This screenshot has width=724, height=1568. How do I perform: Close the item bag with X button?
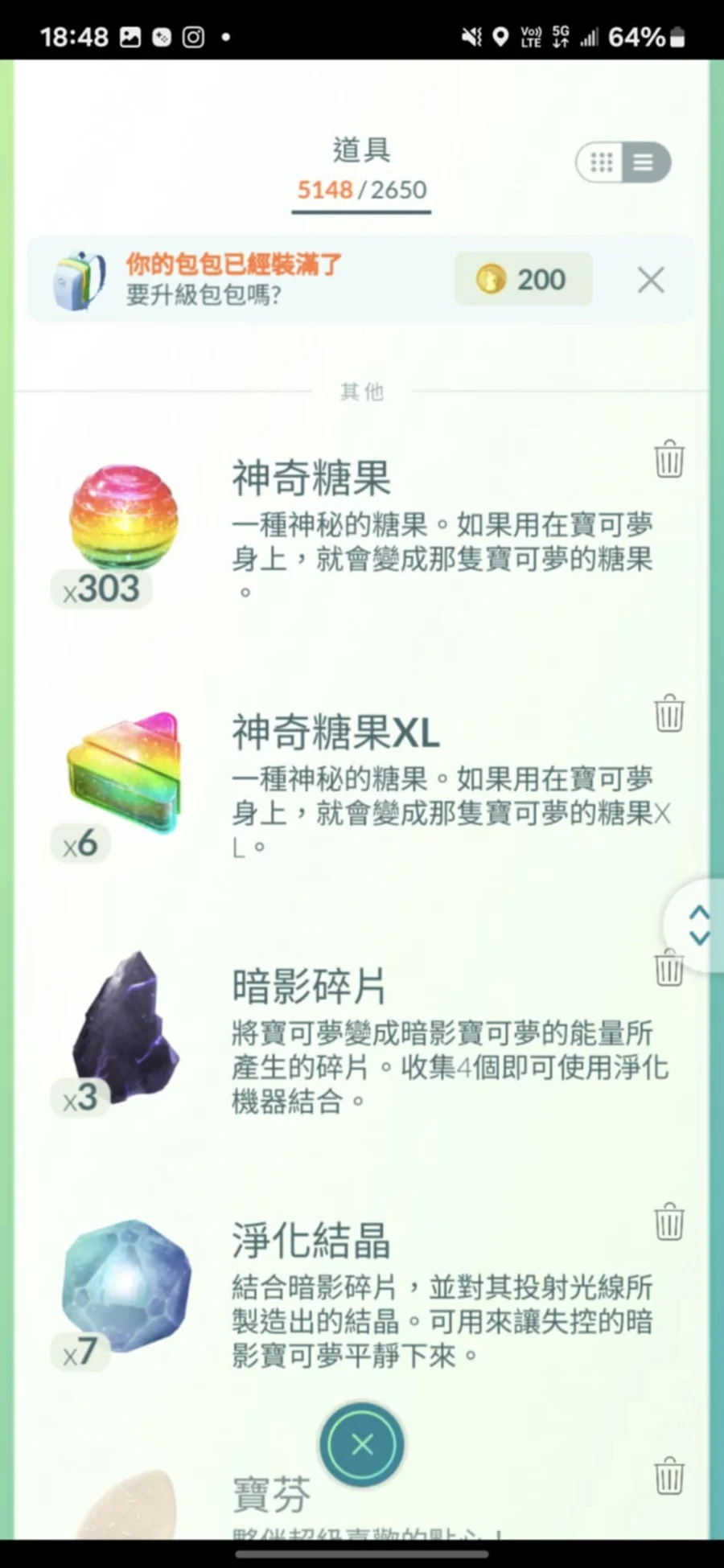pos(362,1445)
